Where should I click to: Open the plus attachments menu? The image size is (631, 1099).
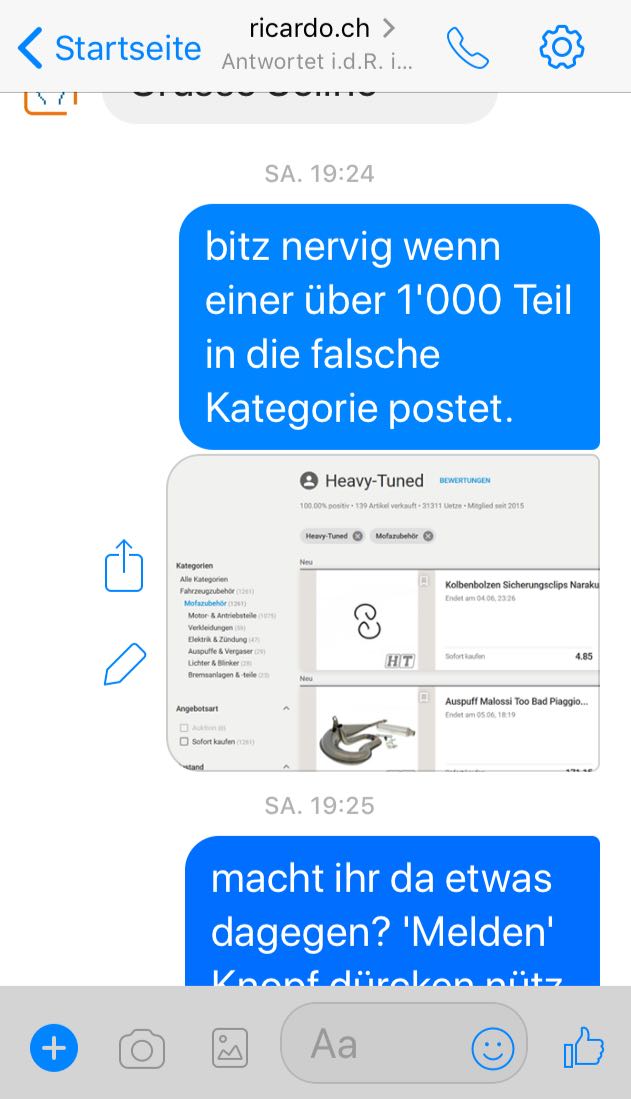pos(53,1048)
